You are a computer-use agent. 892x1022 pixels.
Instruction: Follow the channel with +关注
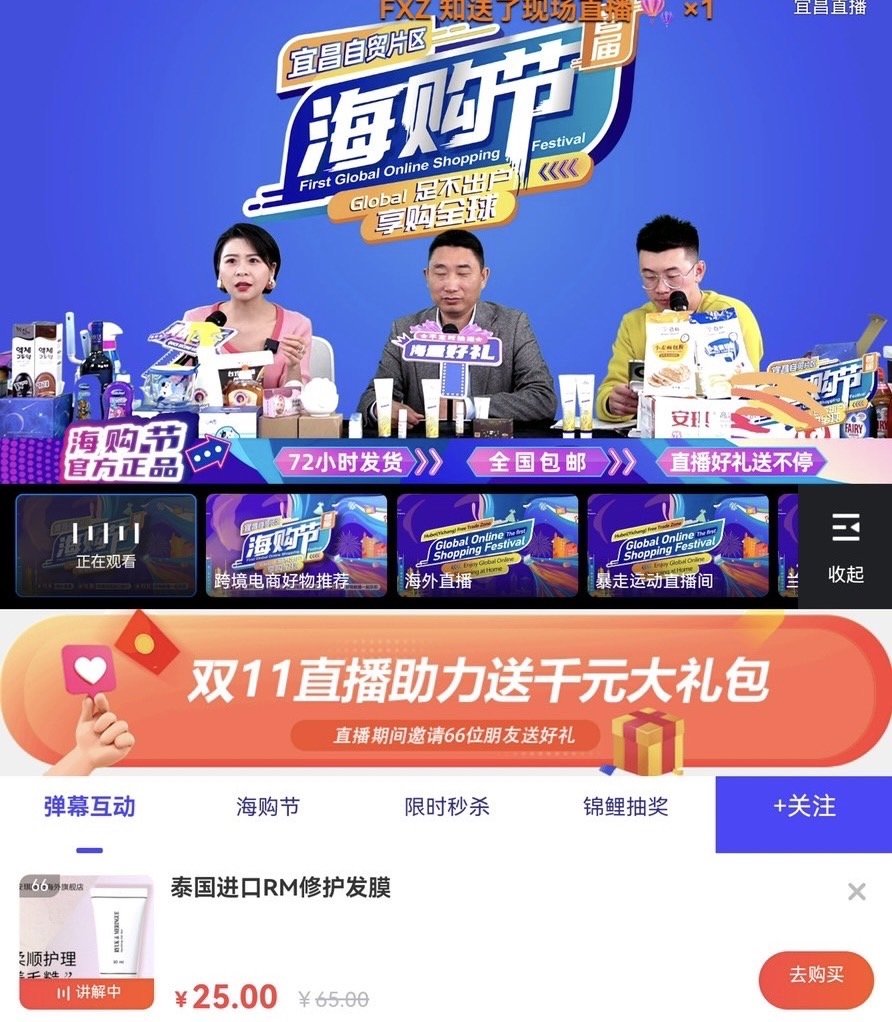pyautogui.click(x=803, y=807)
